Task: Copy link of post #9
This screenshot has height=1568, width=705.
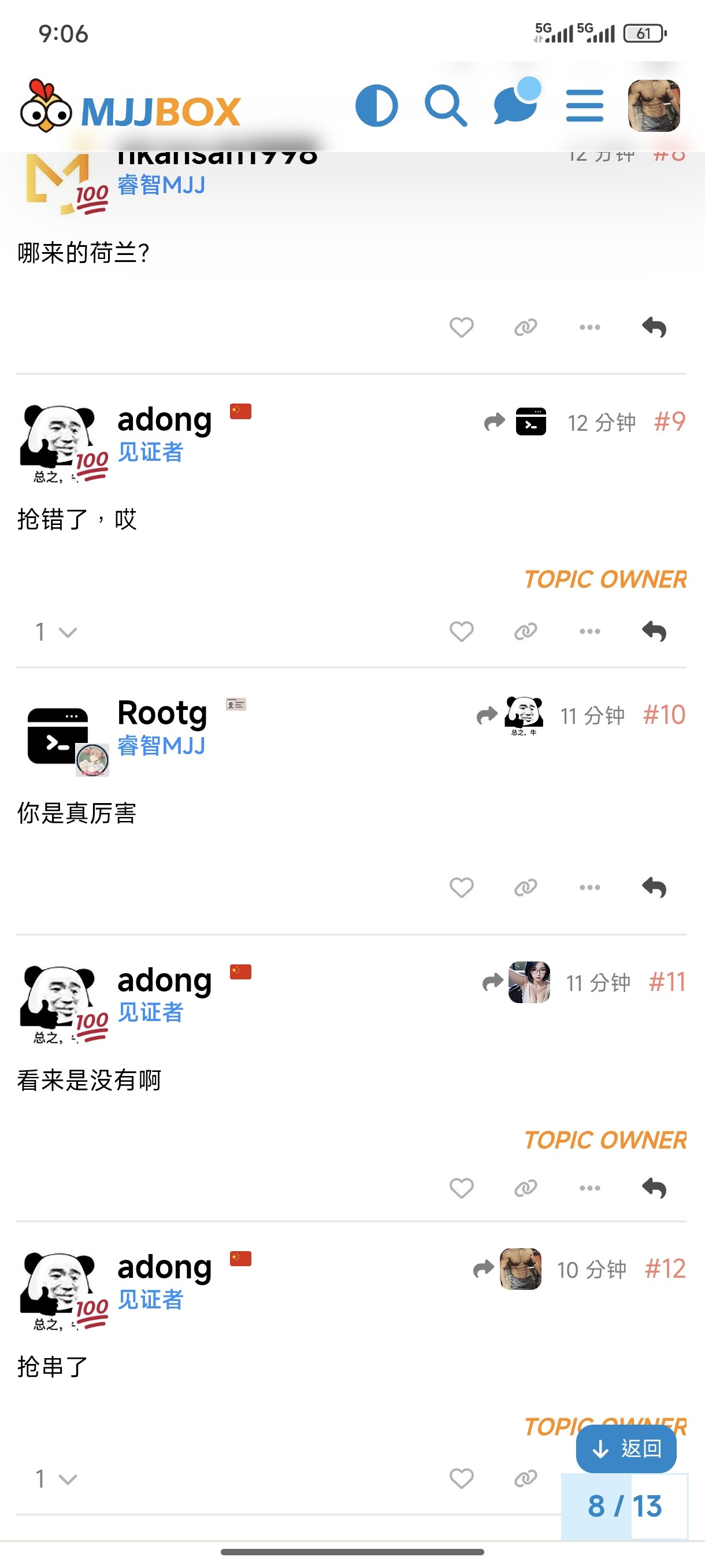Action: click(x=525, y=631)
